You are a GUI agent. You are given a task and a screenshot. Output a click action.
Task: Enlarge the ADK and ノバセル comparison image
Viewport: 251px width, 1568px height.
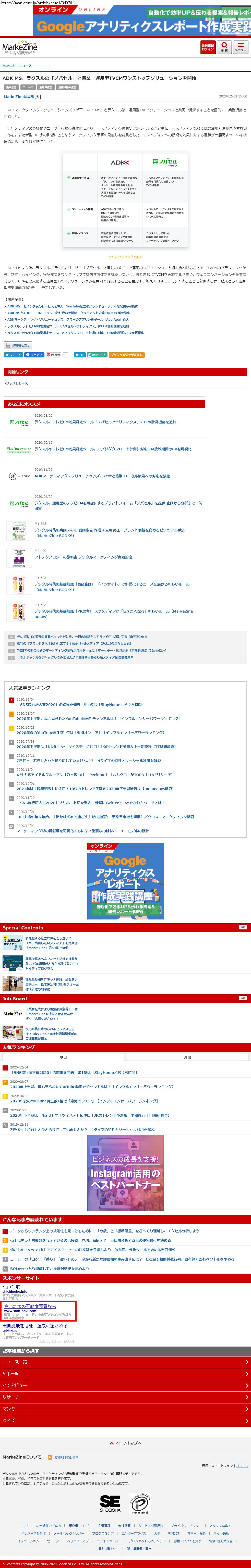[x=126, y=197]
